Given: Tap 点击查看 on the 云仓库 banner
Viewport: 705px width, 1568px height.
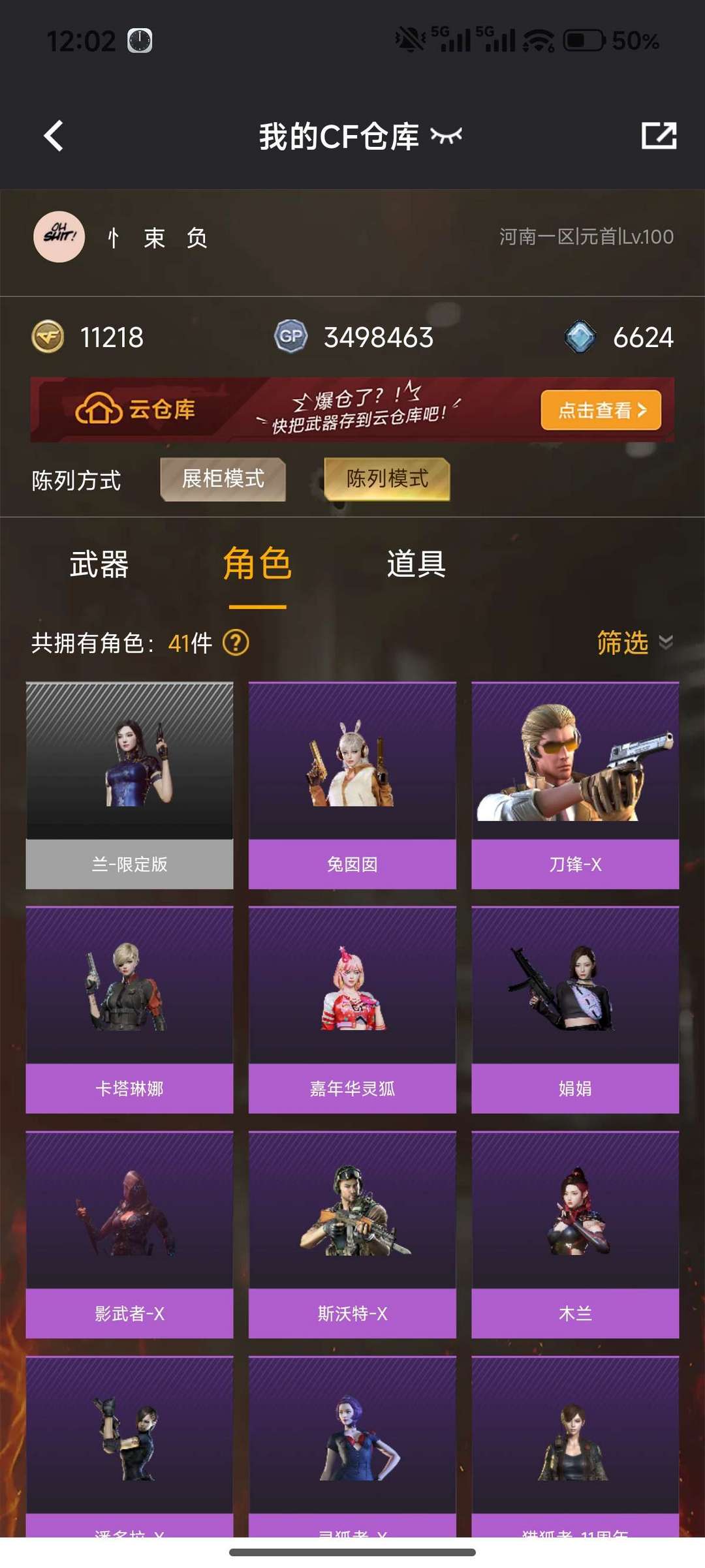Looking at the screenshot, I should click(x=601, y=410).
